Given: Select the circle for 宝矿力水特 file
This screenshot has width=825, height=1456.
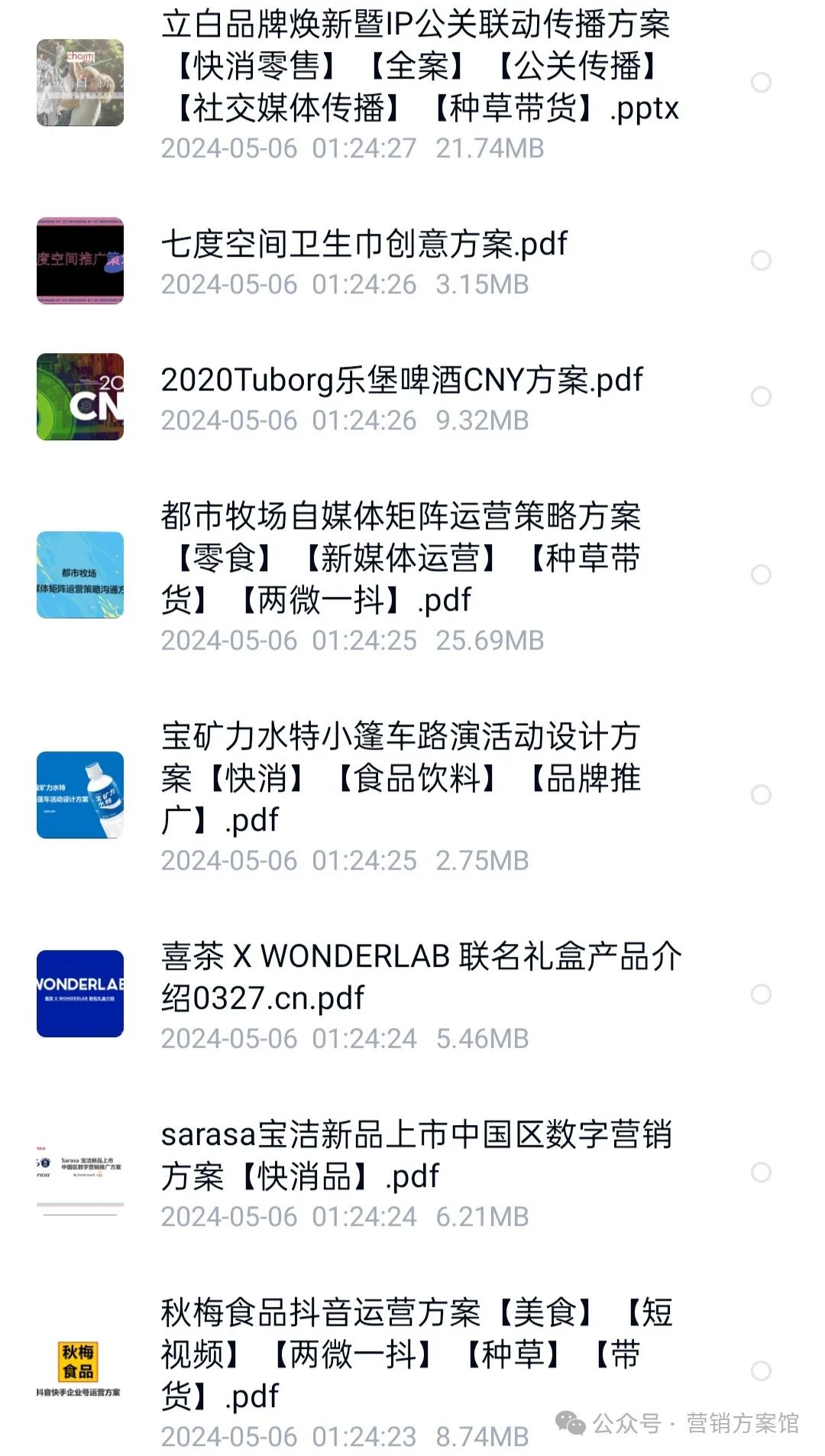Looking at the screenshot, I should (x=761, y=795).
